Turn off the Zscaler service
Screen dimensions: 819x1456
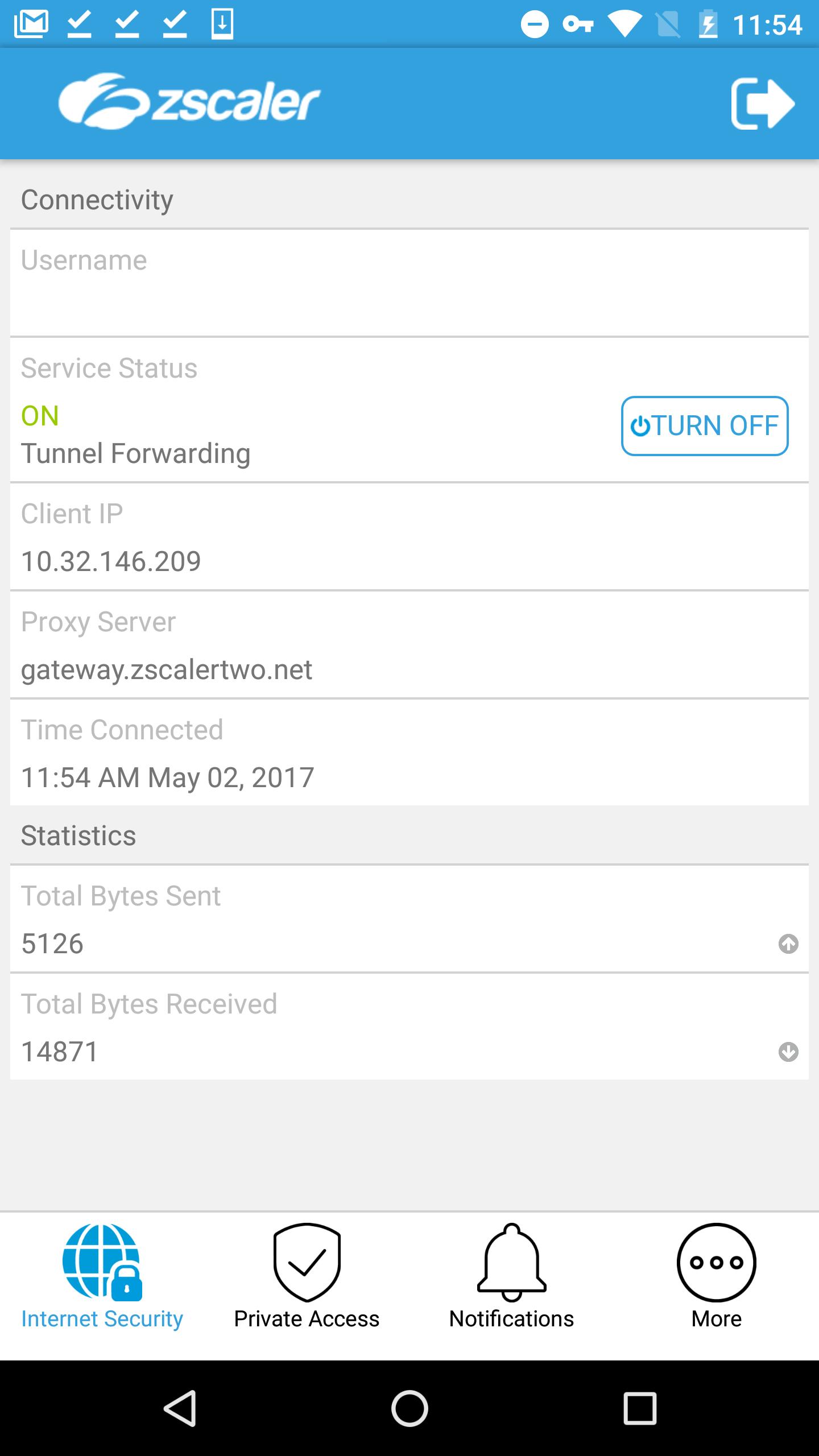point(705,425)
